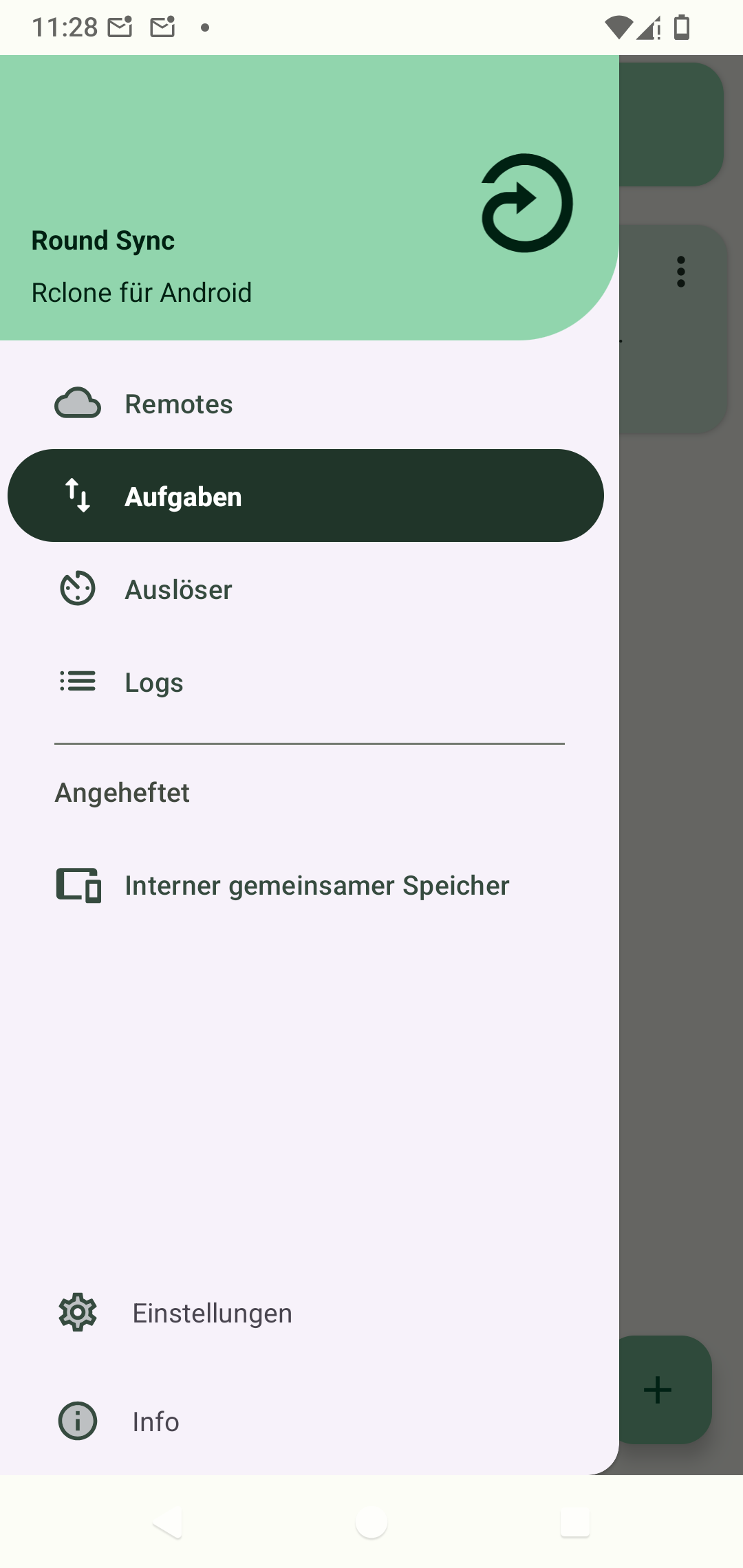Open the Logs entry
This screenshot has width=743, height=1568.
(154, 682)
